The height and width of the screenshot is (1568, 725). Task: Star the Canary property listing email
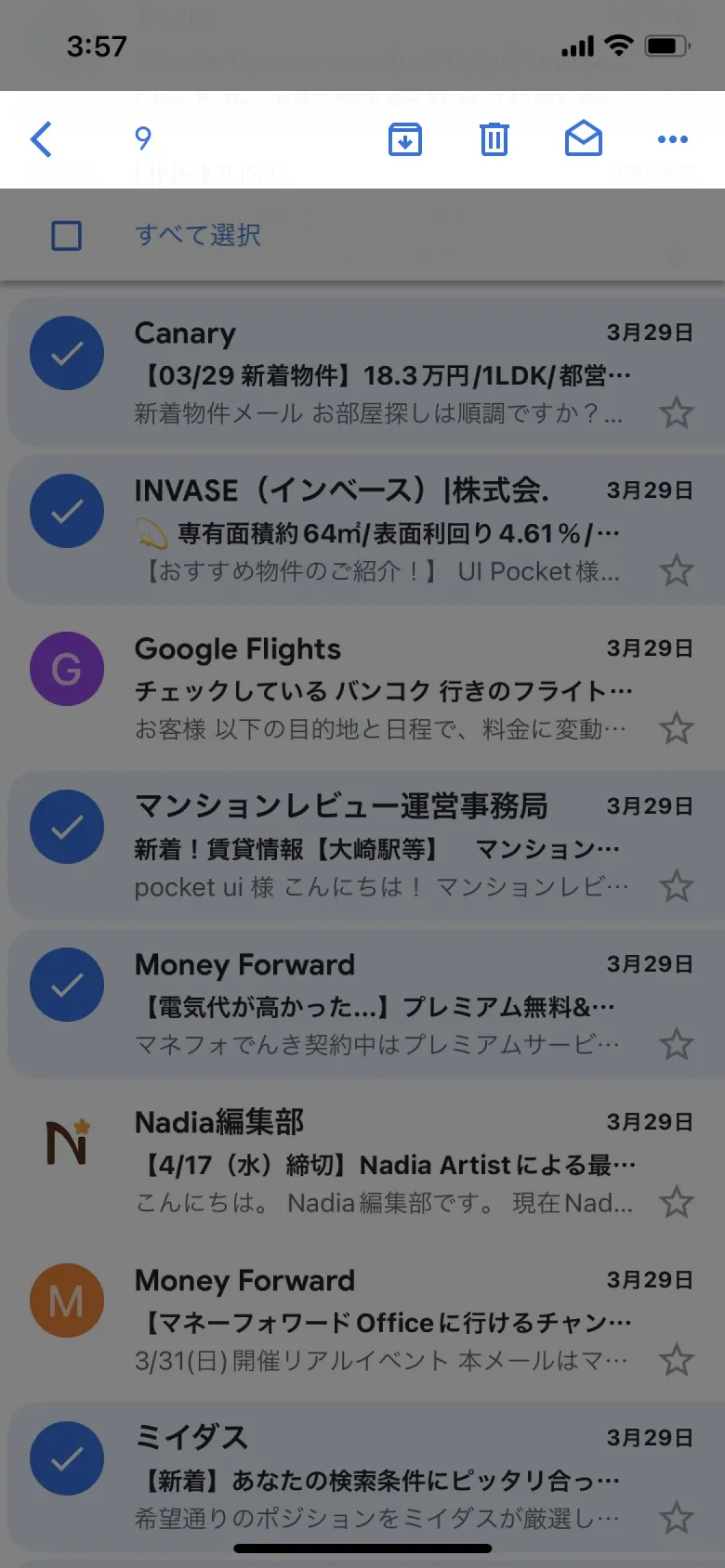pyautogui.click(x=677, y=413)
